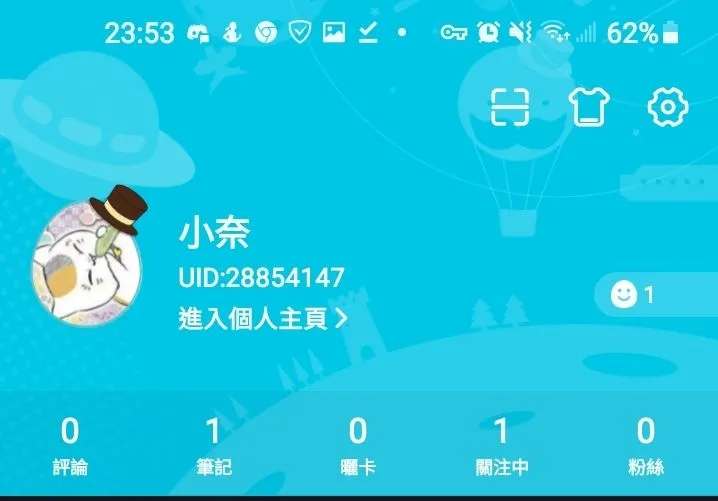View 評論 comments count
The width and height of the screenshot is (718, 501).
click(x=69, y=445)
